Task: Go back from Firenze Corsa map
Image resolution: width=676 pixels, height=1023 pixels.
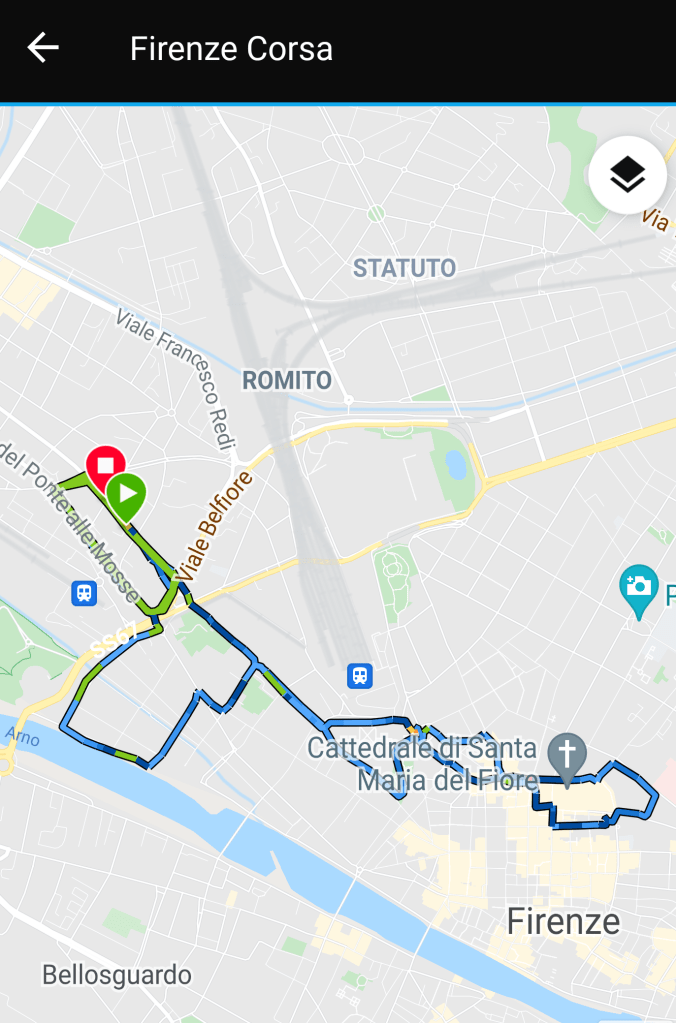Action: (43, 48)
